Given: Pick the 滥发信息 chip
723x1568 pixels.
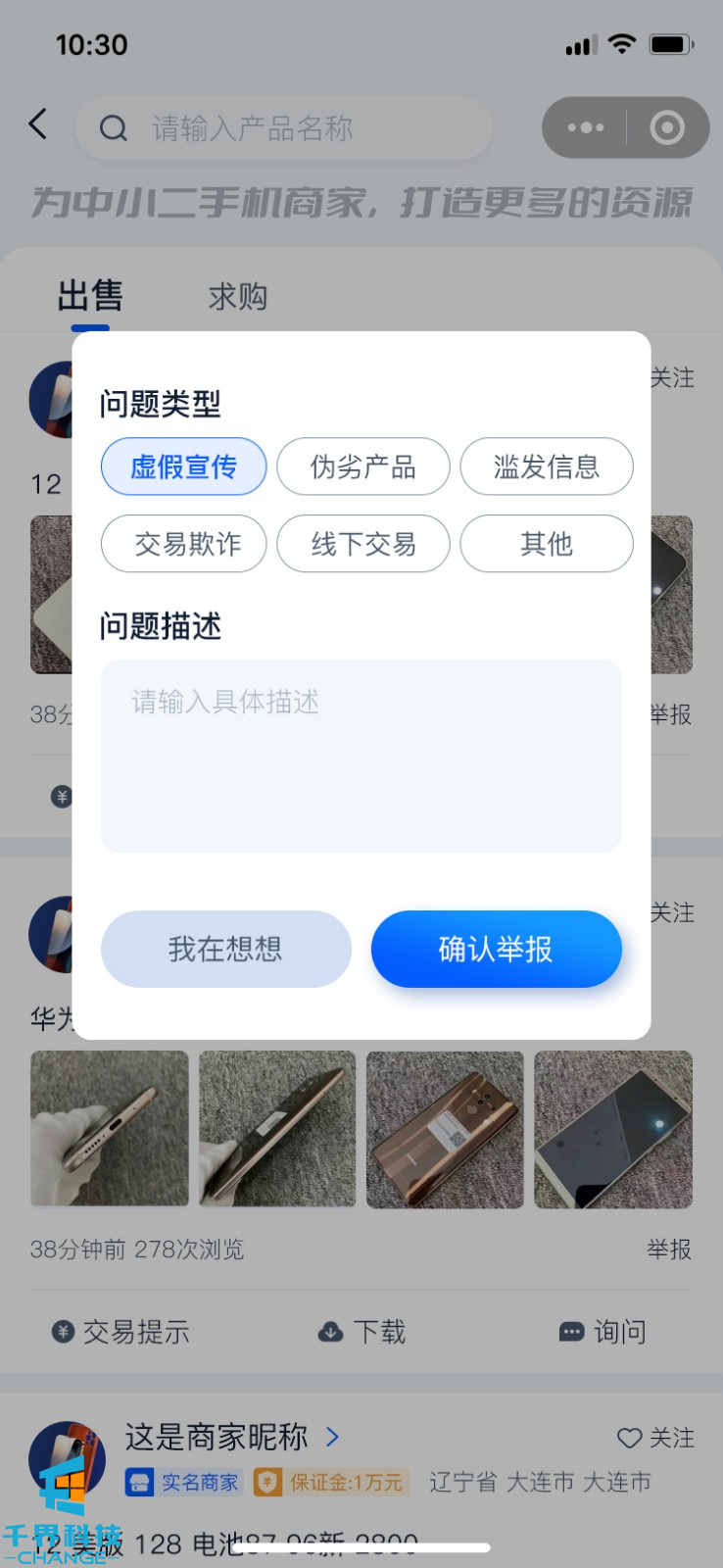Looking at the screenshot, I should [546, 466].
